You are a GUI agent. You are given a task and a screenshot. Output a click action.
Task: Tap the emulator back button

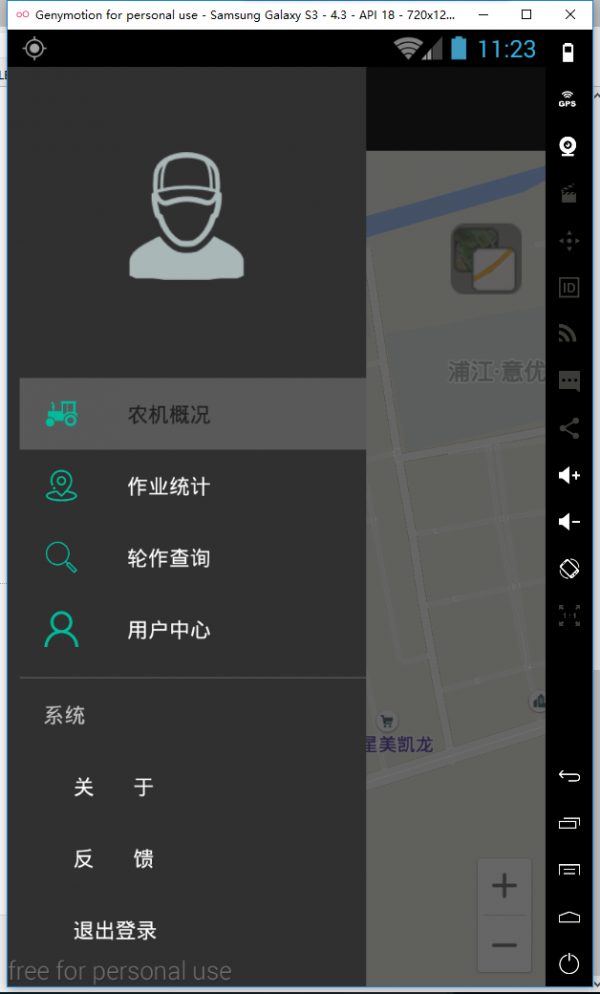(568, 776)
